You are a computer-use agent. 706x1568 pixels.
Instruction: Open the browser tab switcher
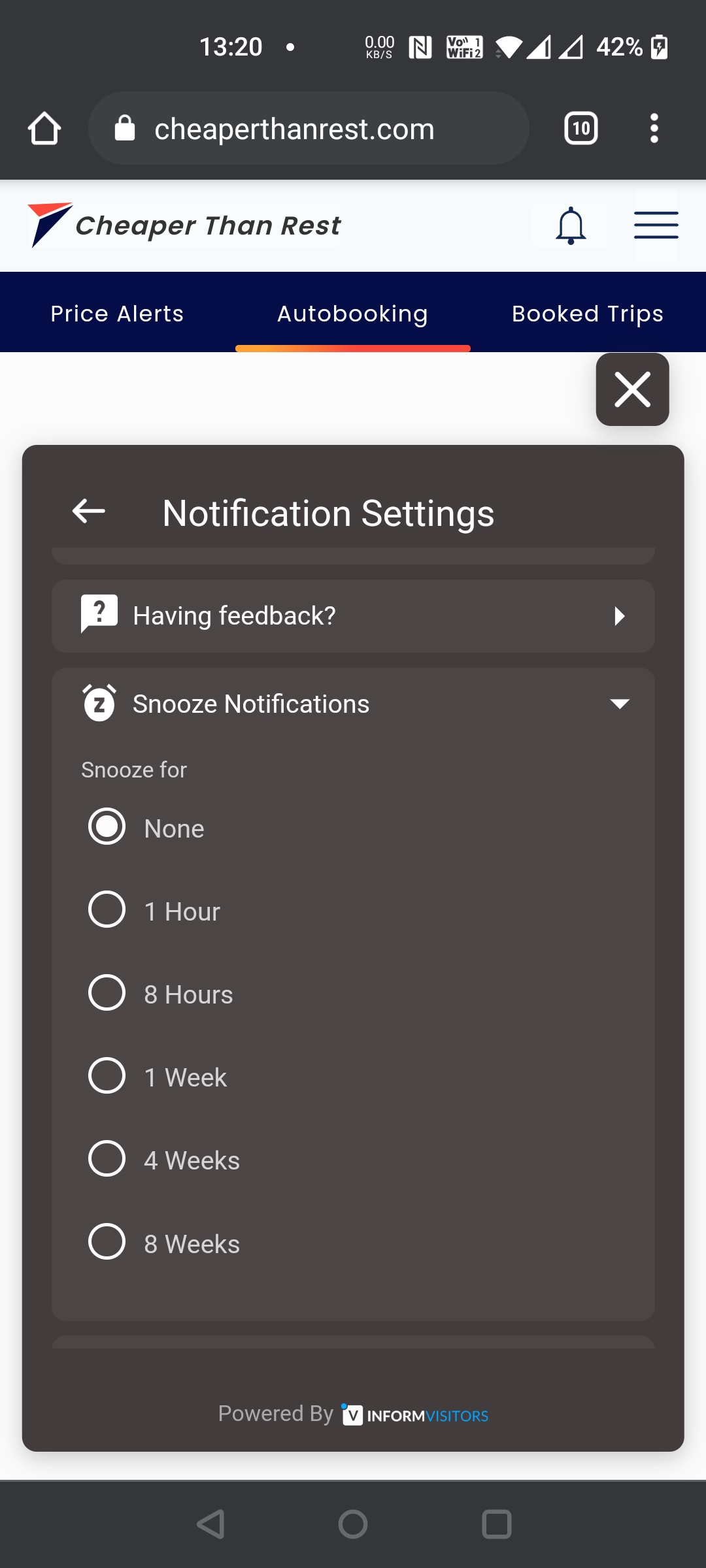(x=580, y=129)
